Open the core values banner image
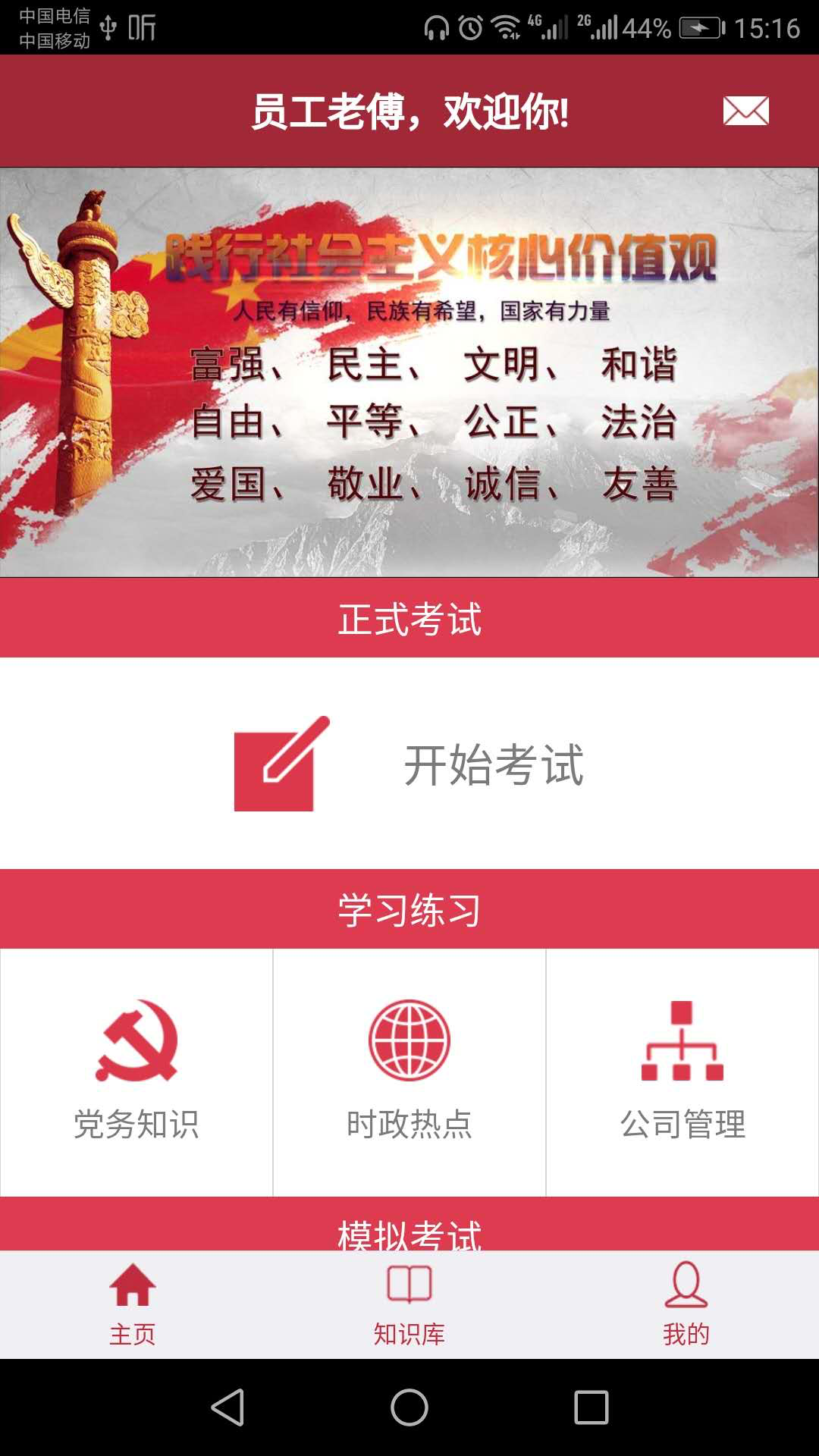The width and height of the screenshot is (819, 1456). click(409, 369)
